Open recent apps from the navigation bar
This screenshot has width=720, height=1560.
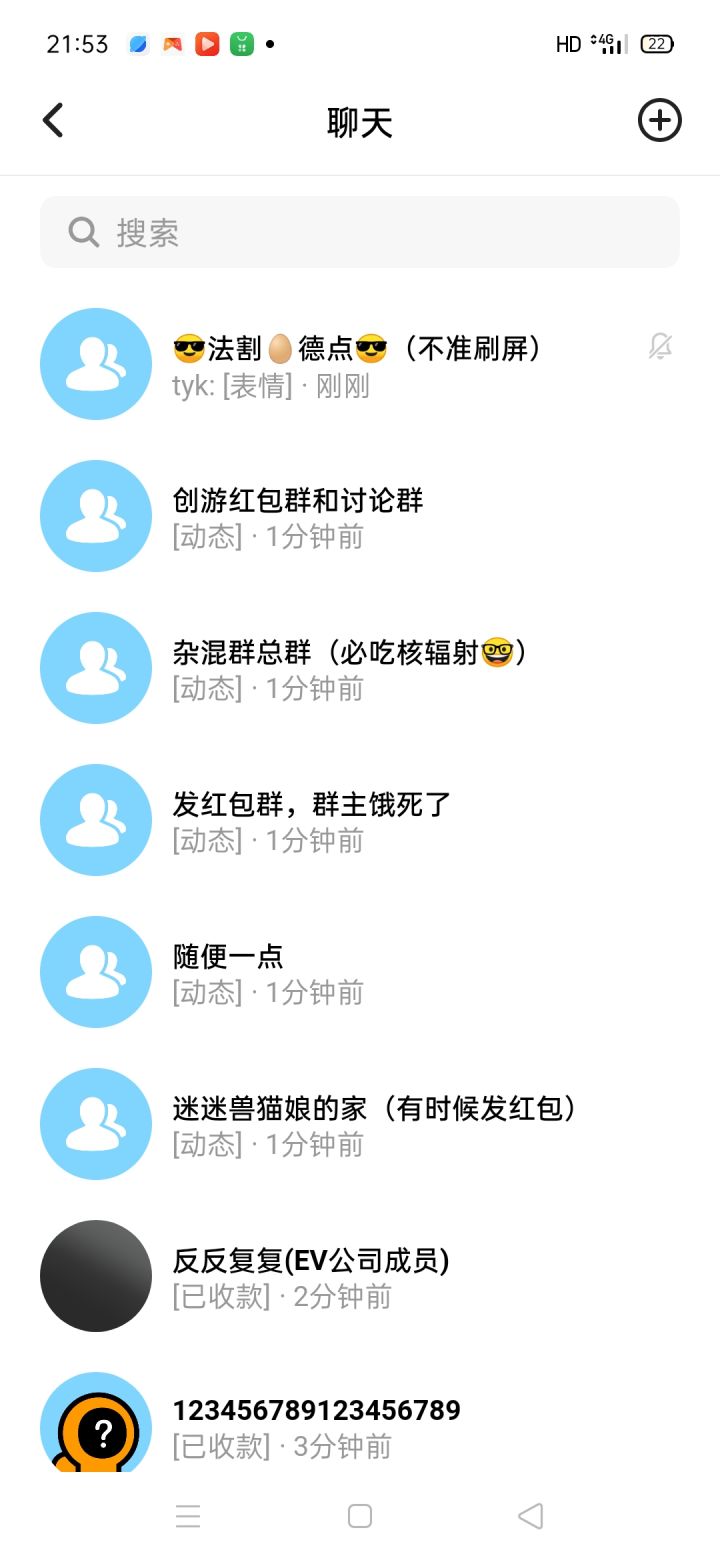(x=188, y=1516)
